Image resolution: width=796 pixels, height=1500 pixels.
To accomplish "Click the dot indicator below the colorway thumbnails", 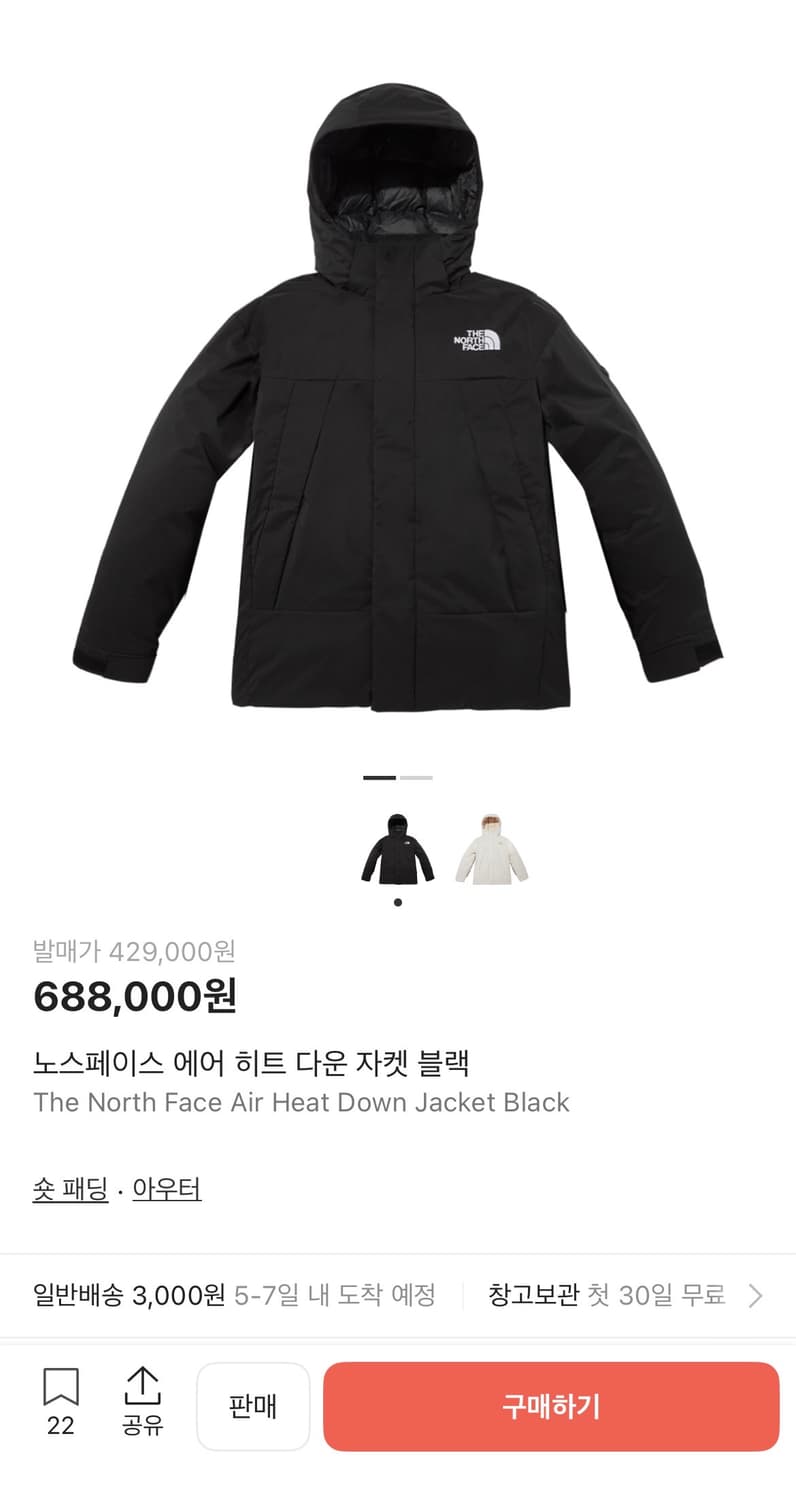I will (397, 900).
